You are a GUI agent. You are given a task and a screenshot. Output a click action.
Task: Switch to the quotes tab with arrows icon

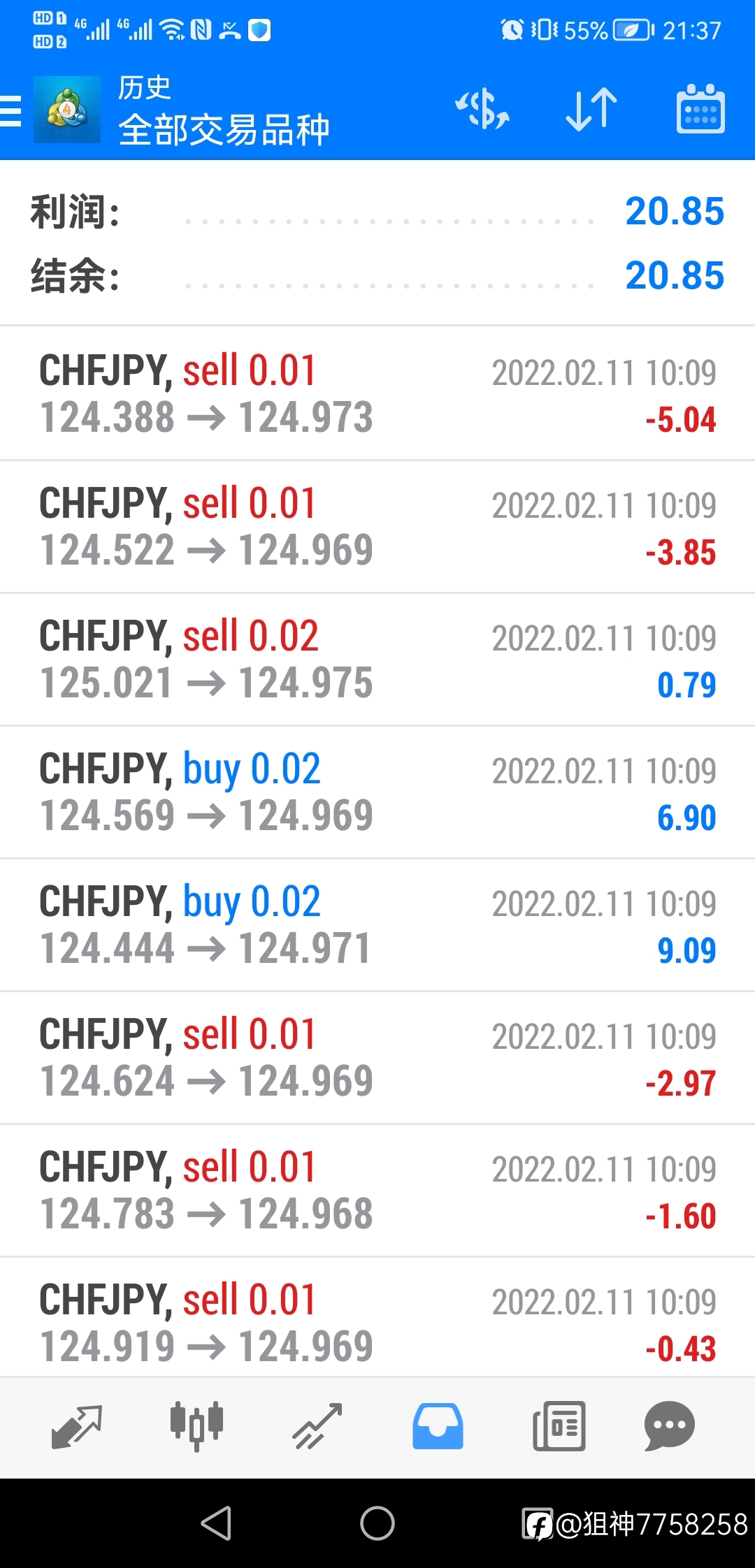[x=77, y=1426]
